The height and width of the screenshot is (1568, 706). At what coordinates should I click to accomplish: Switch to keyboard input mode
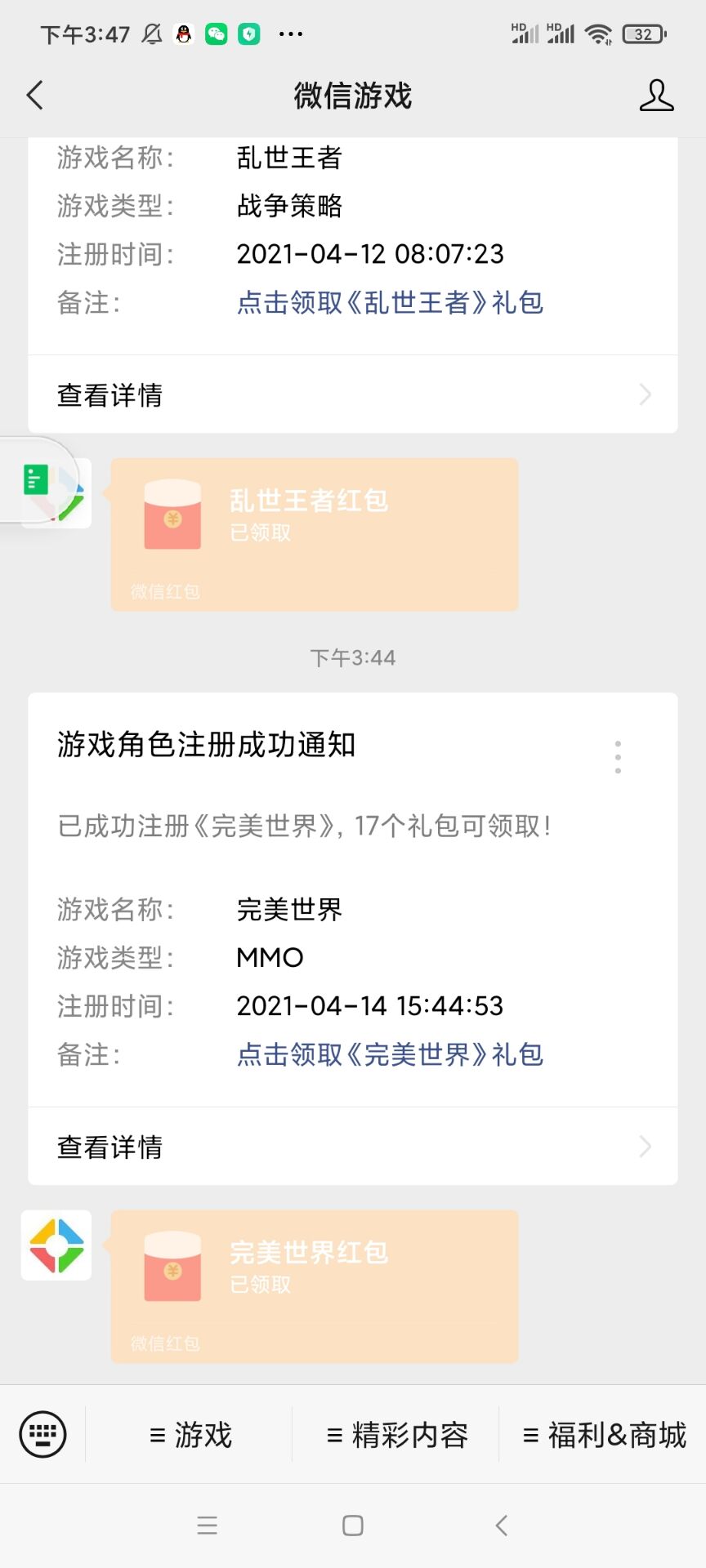42,1434
